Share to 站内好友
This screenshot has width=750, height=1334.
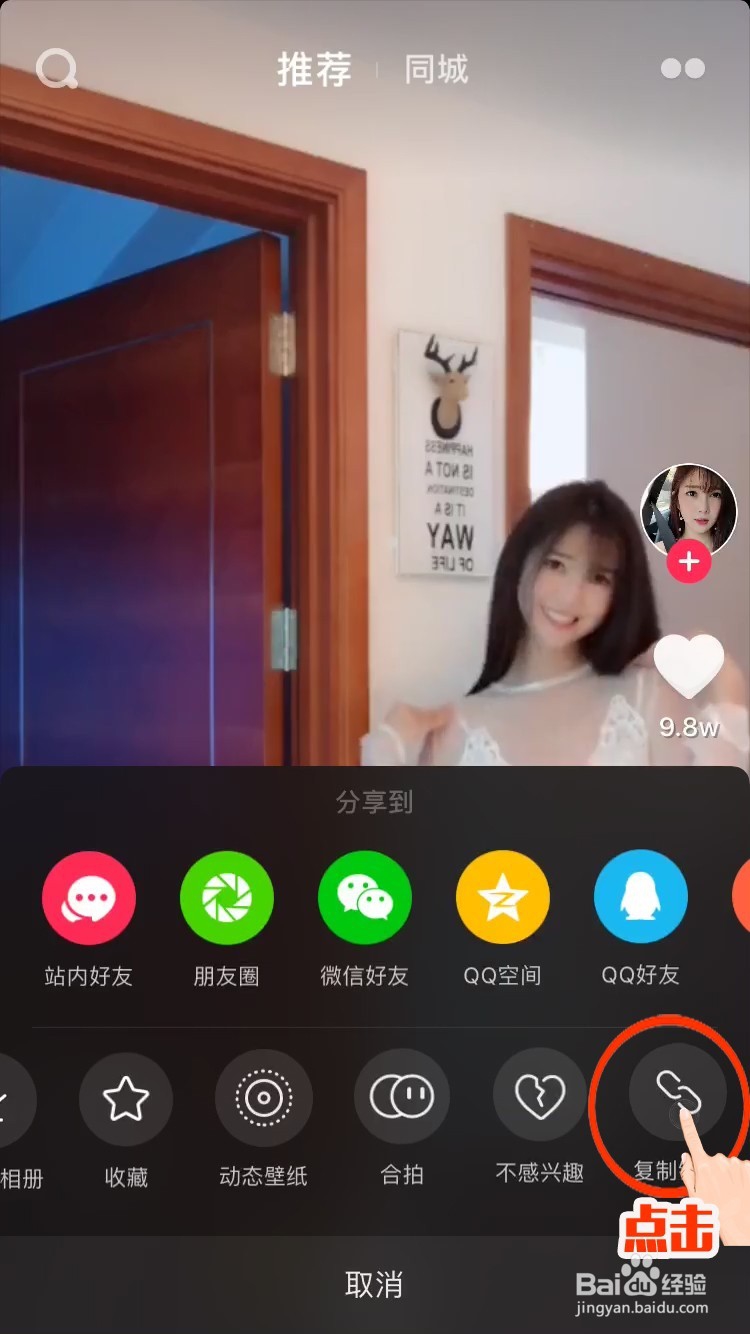click(89, 898)
